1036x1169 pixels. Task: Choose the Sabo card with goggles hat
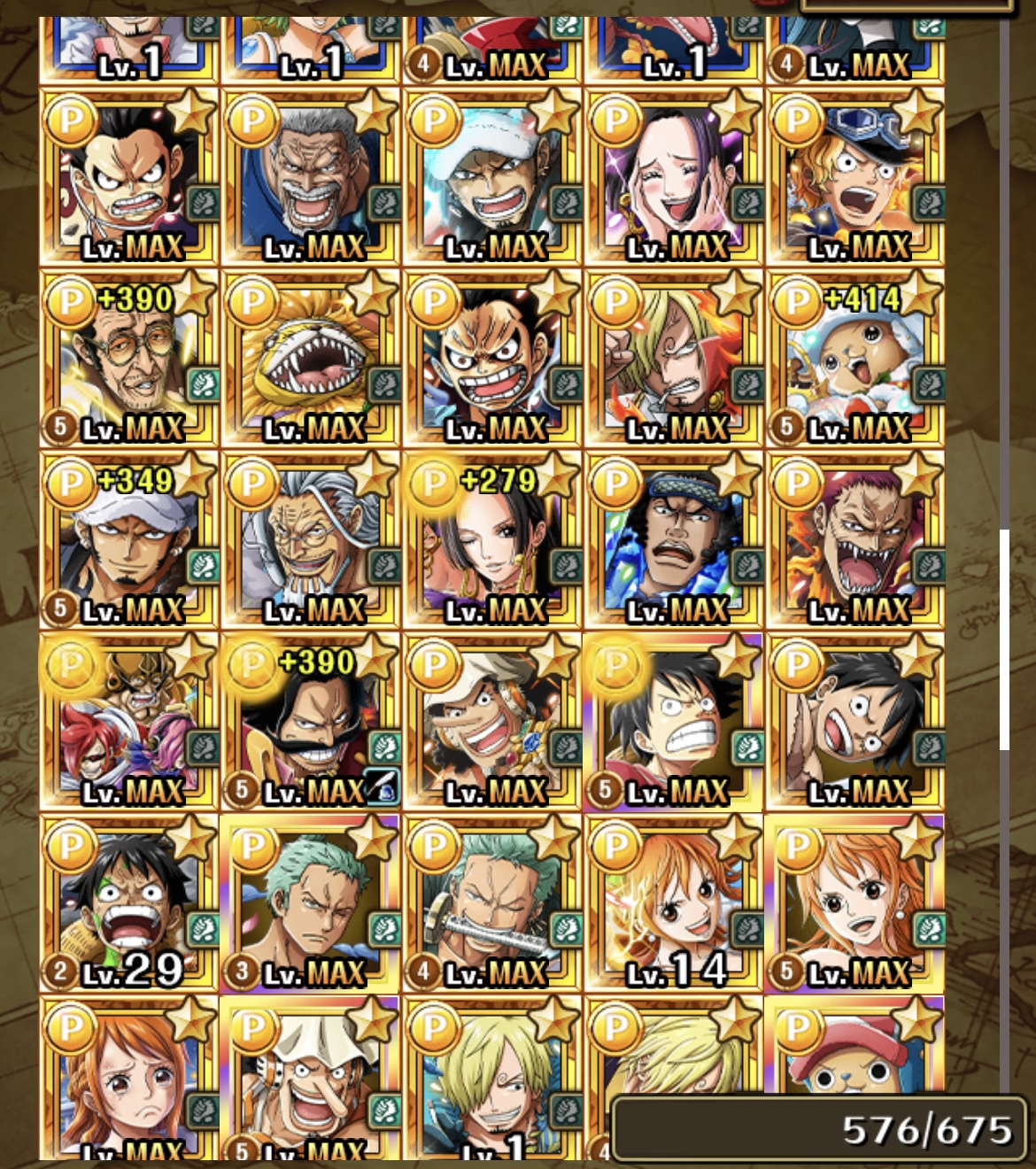click(x=855, y=177)
